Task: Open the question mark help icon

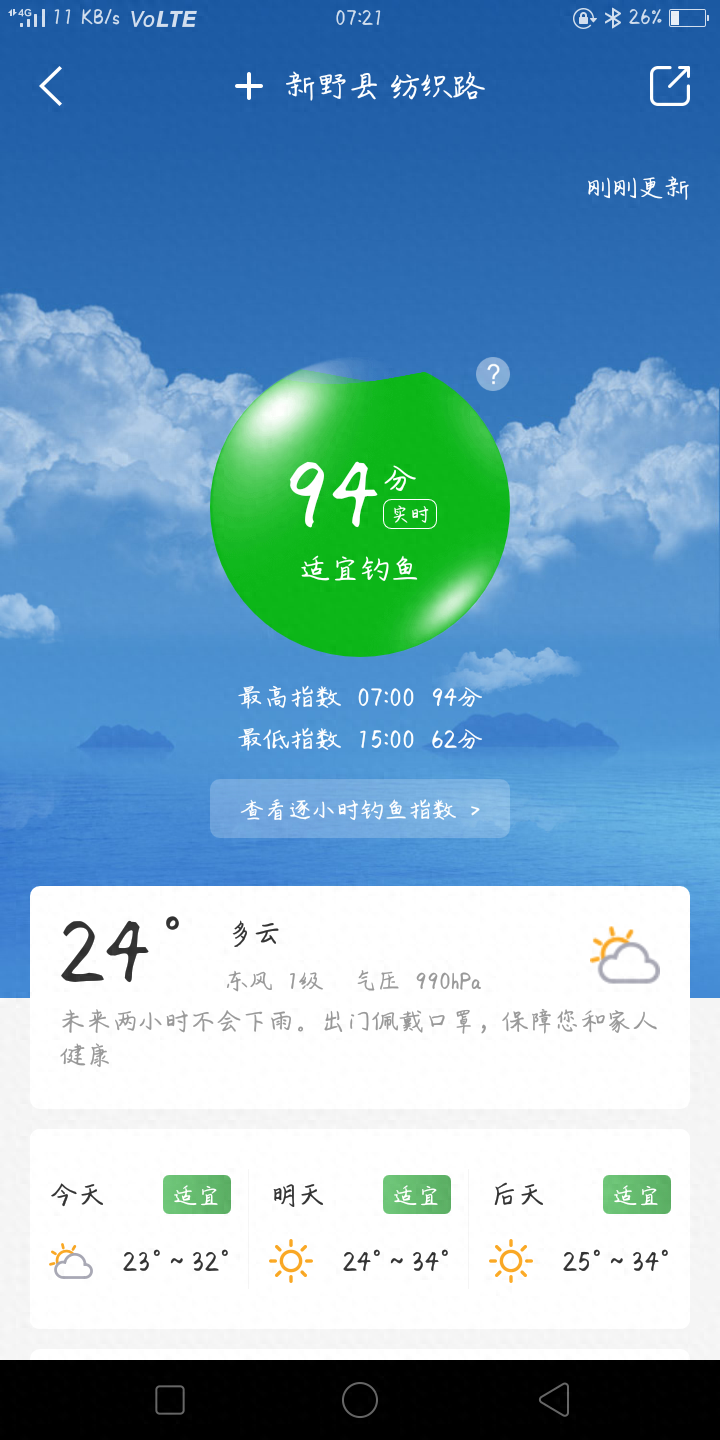Action: tap(493, 374)
